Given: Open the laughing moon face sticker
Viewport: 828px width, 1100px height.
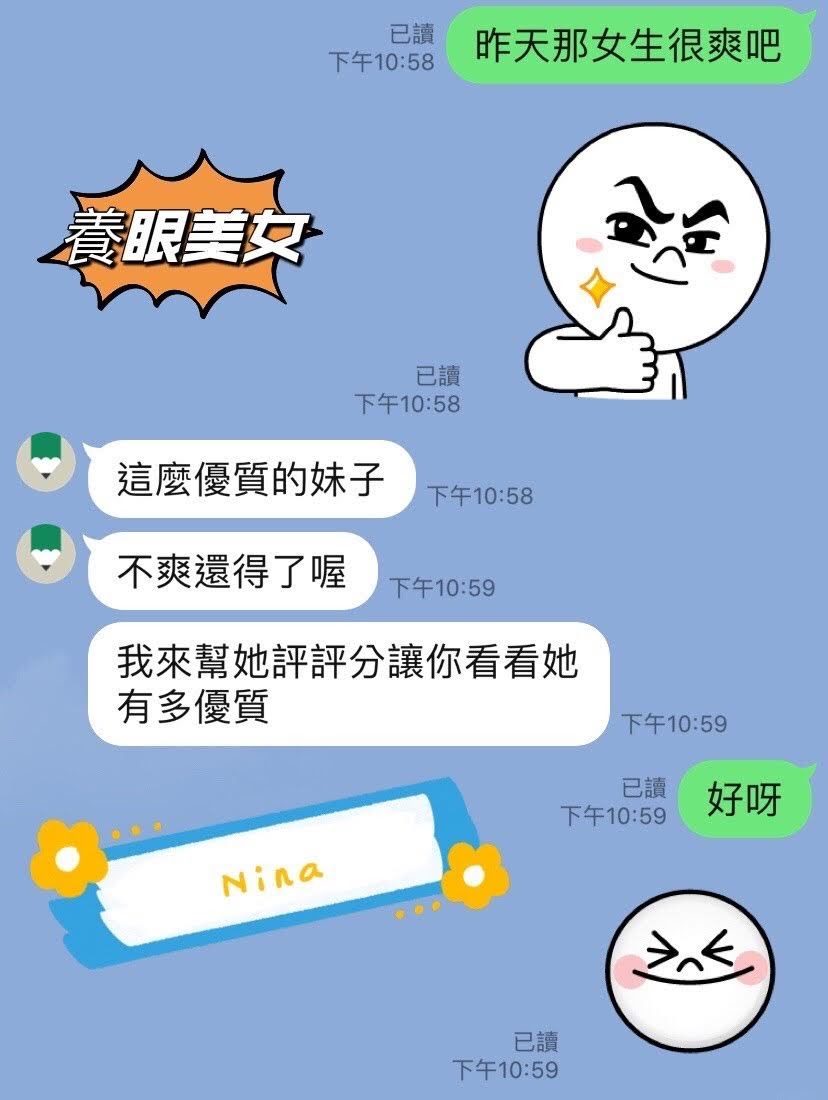Looking at the screenshot, I should [690, 969].
